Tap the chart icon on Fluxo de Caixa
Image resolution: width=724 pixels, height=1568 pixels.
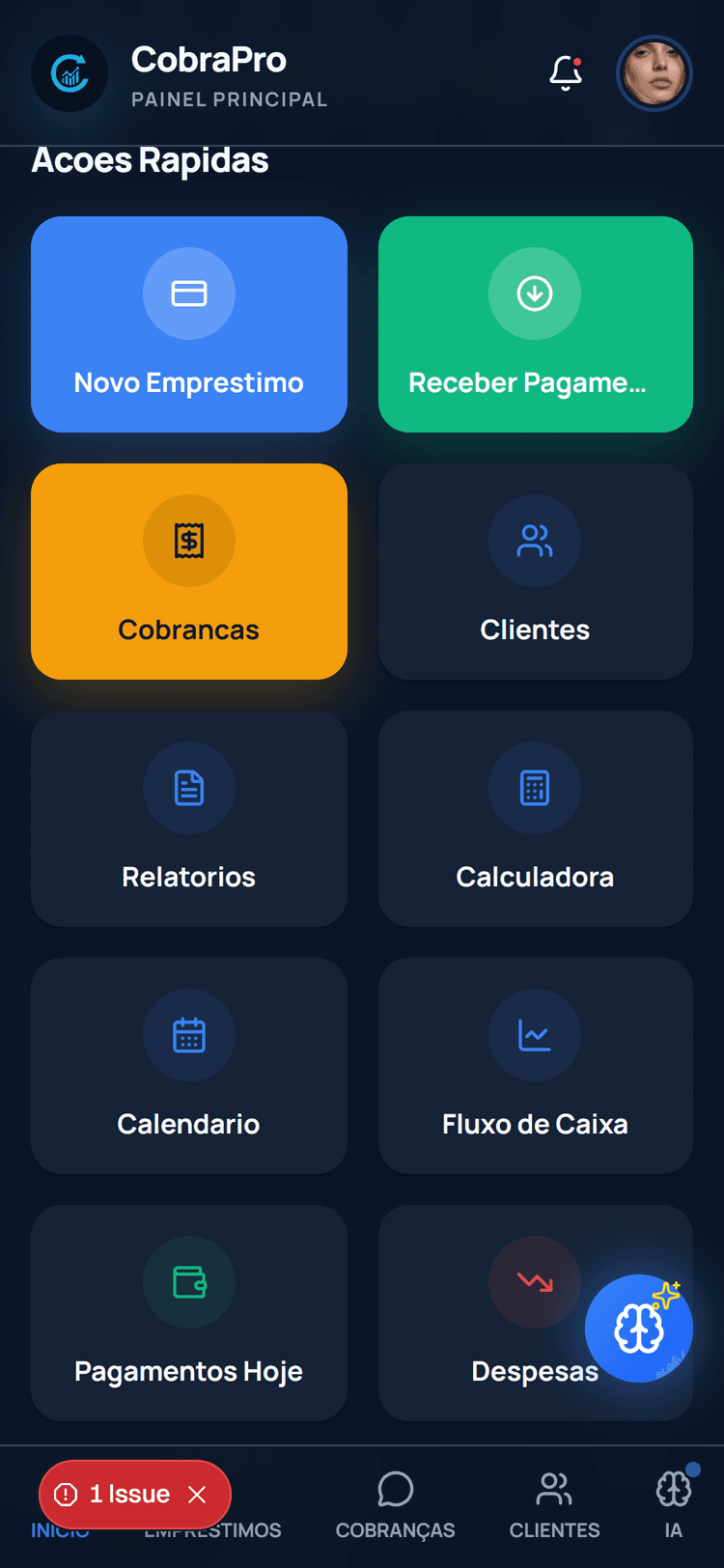(535, 1035)
